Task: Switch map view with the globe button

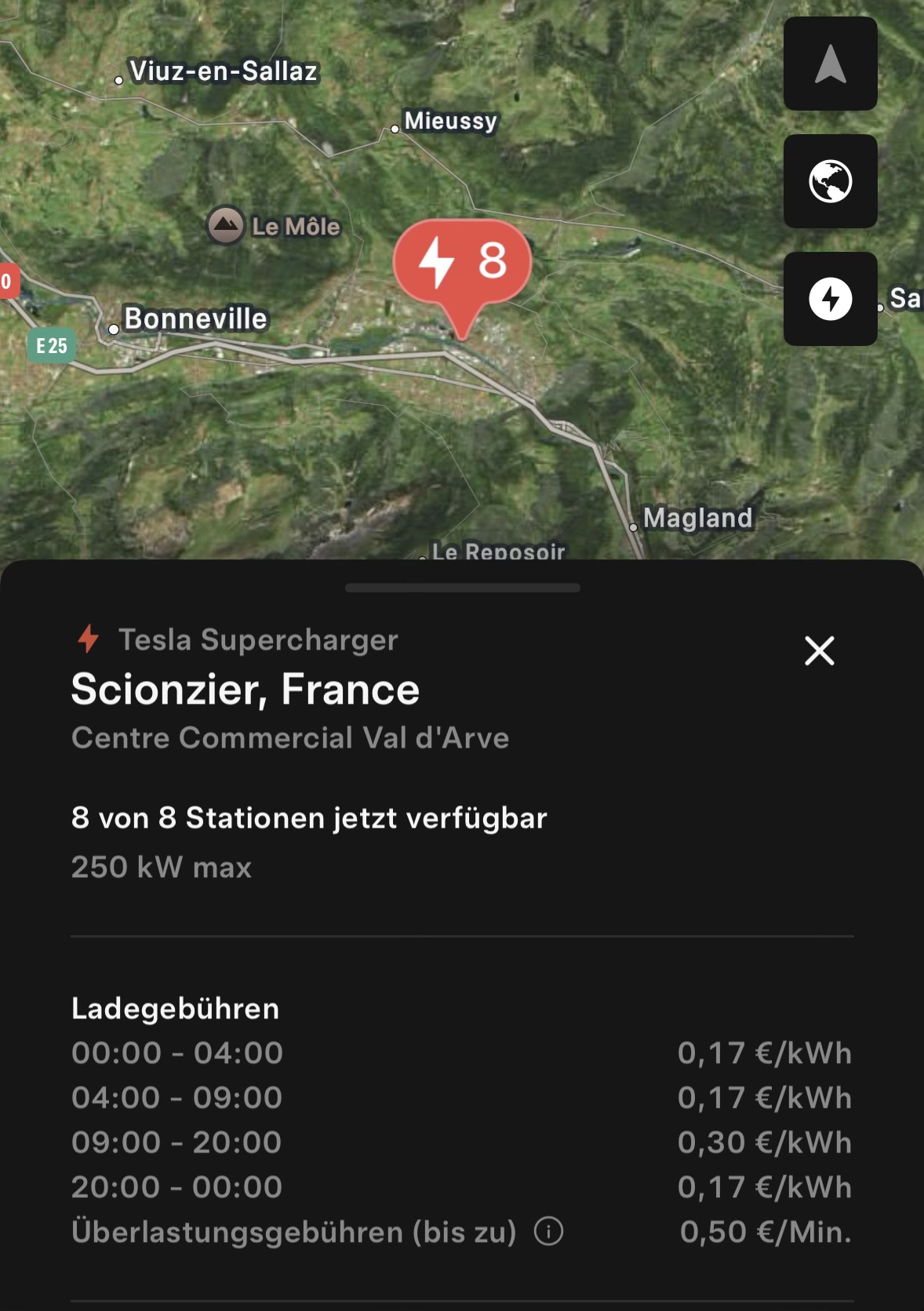Action: (x=830, y=181)
